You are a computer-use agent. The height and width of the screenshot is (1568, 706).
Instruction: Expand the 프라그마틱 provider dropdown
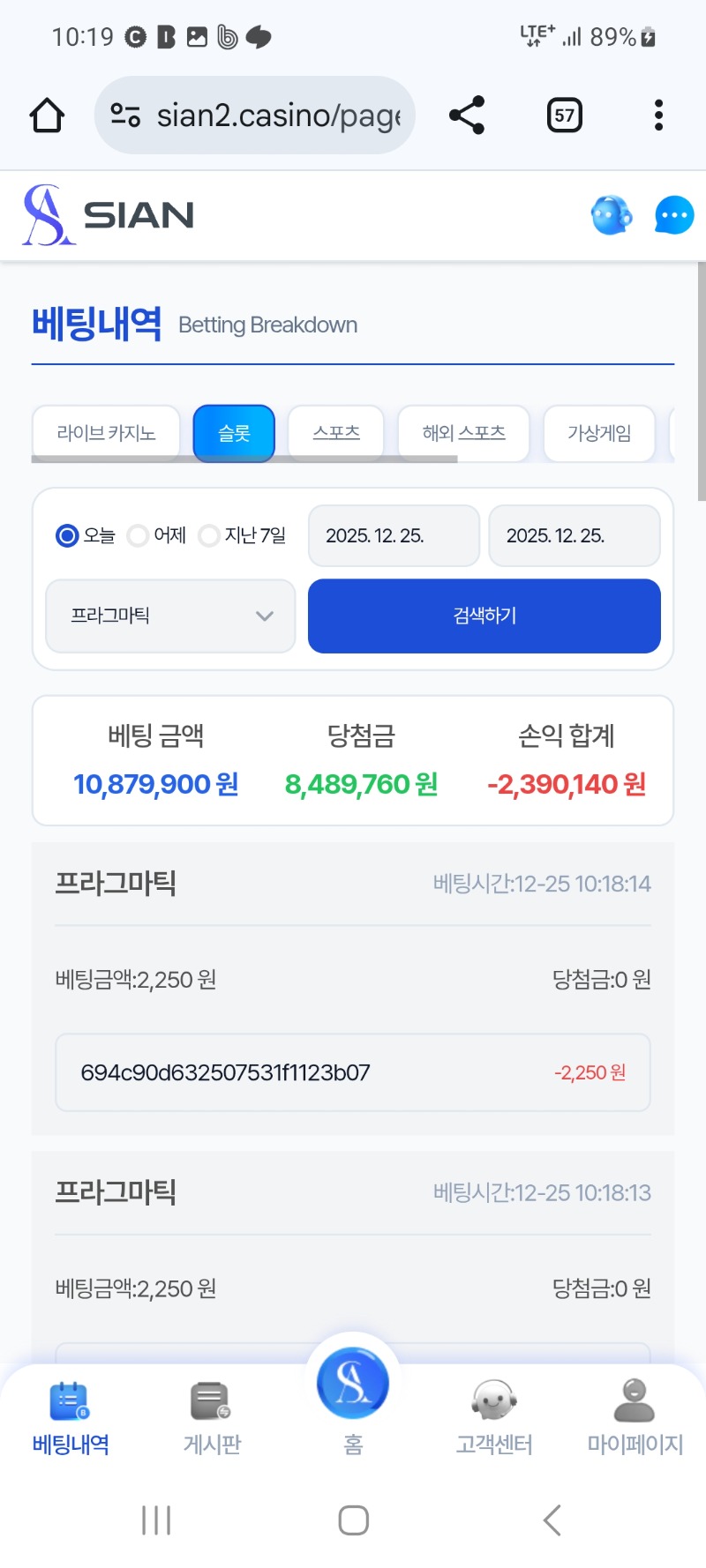[170, 616]
